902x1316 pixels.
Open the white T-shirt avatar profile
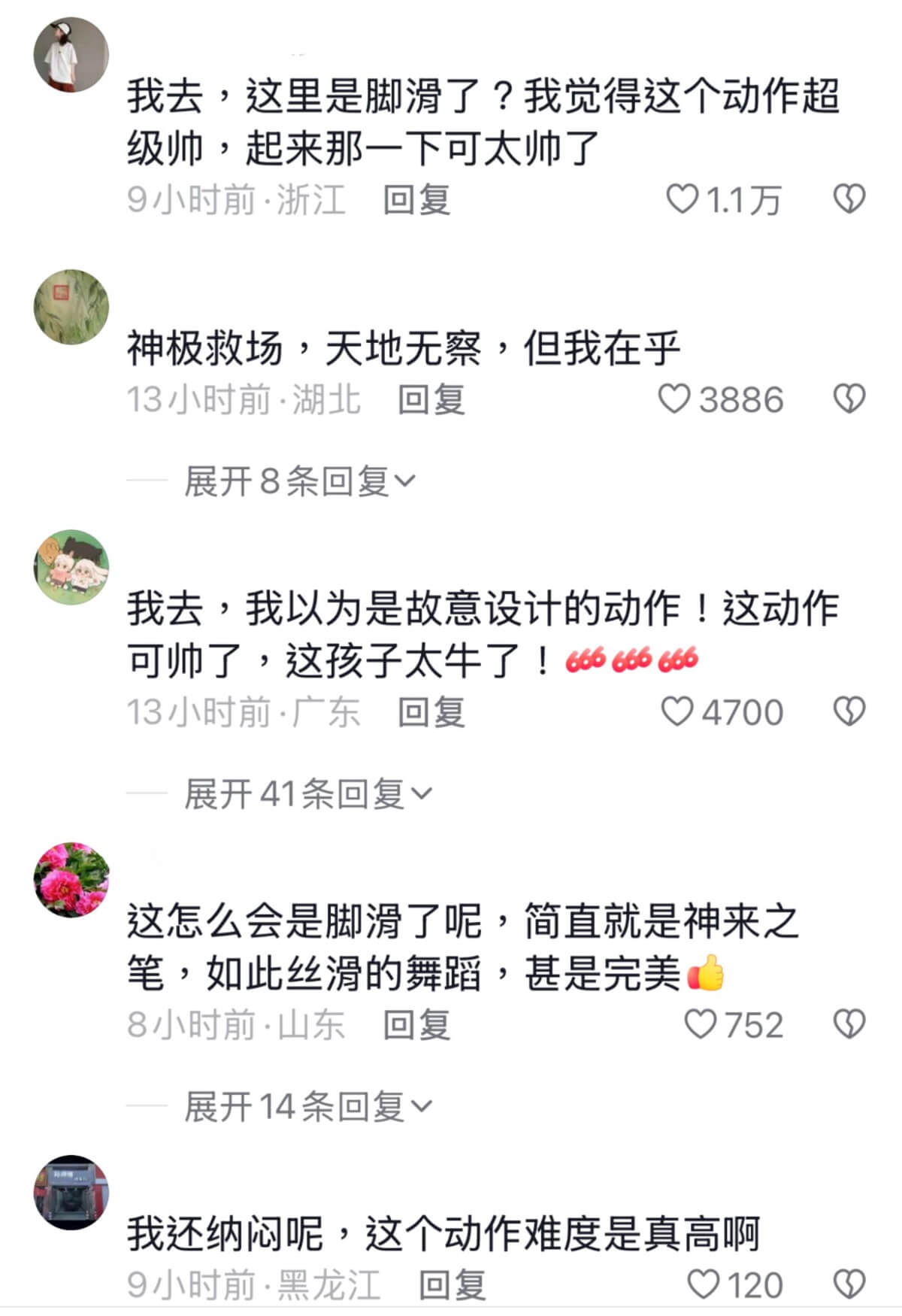click(x=71, y=54)
